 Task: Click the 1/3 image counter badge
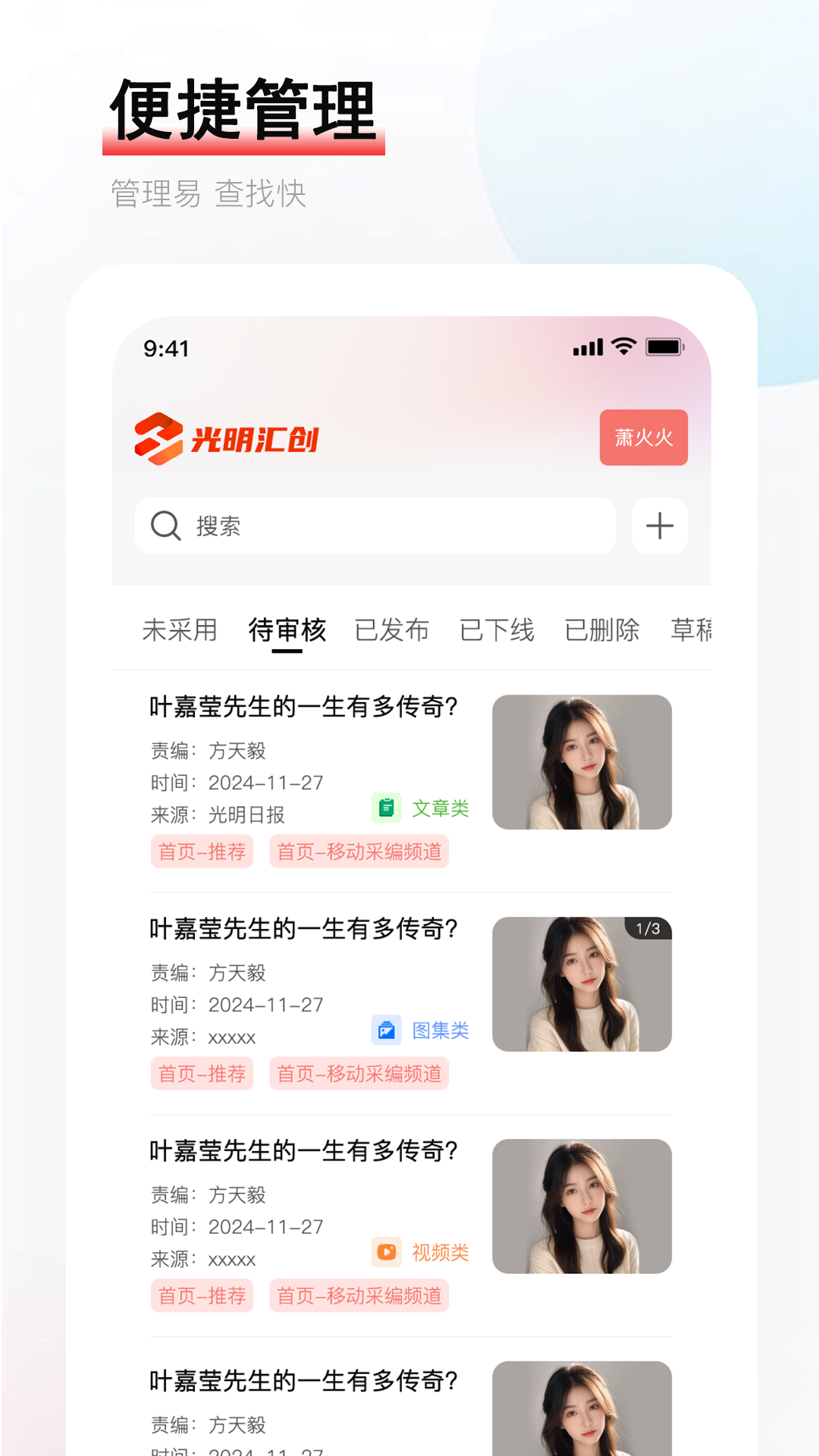645,927
